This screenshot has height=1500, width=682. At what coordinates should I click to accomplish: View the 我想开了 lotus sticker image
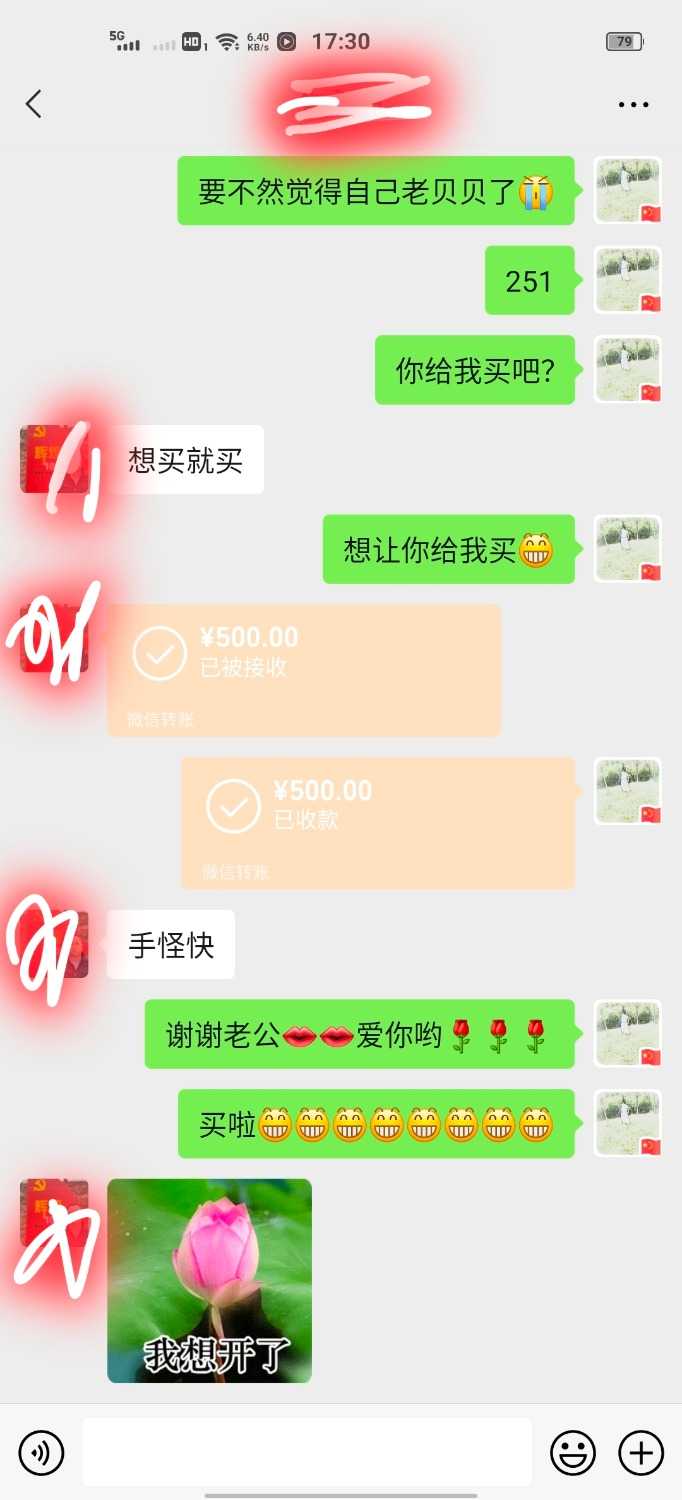(209, 1280)
